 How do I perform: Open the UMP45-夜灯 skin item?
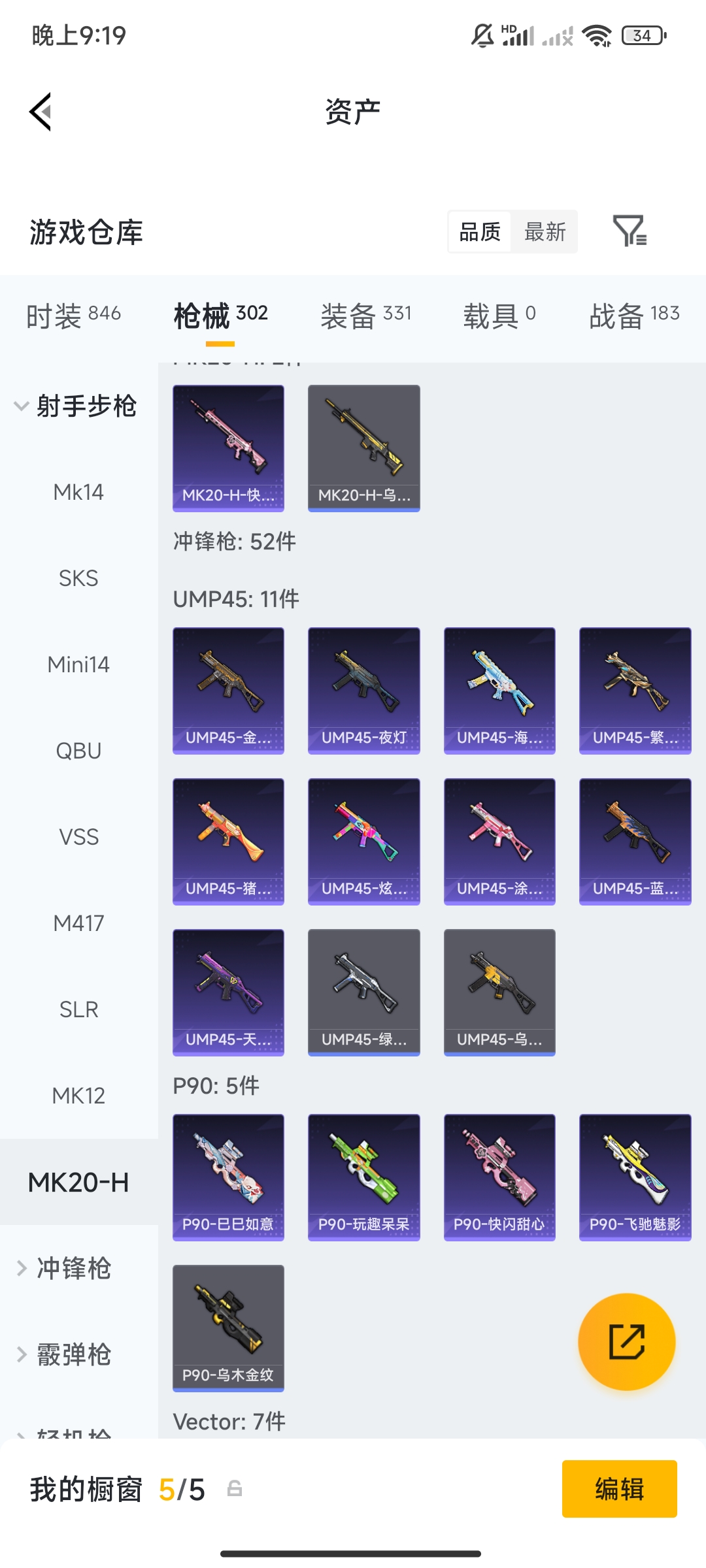tap(363, 690)
